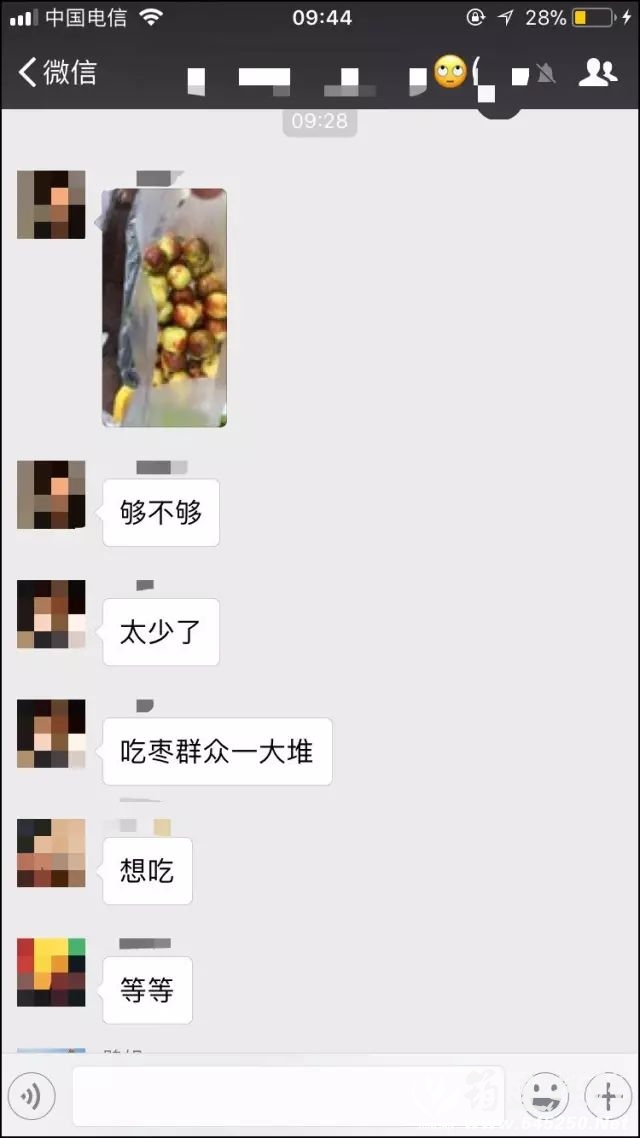Open the photo of jujubes in chat
Screen dimensions: 640x1138
coord(165,307)
